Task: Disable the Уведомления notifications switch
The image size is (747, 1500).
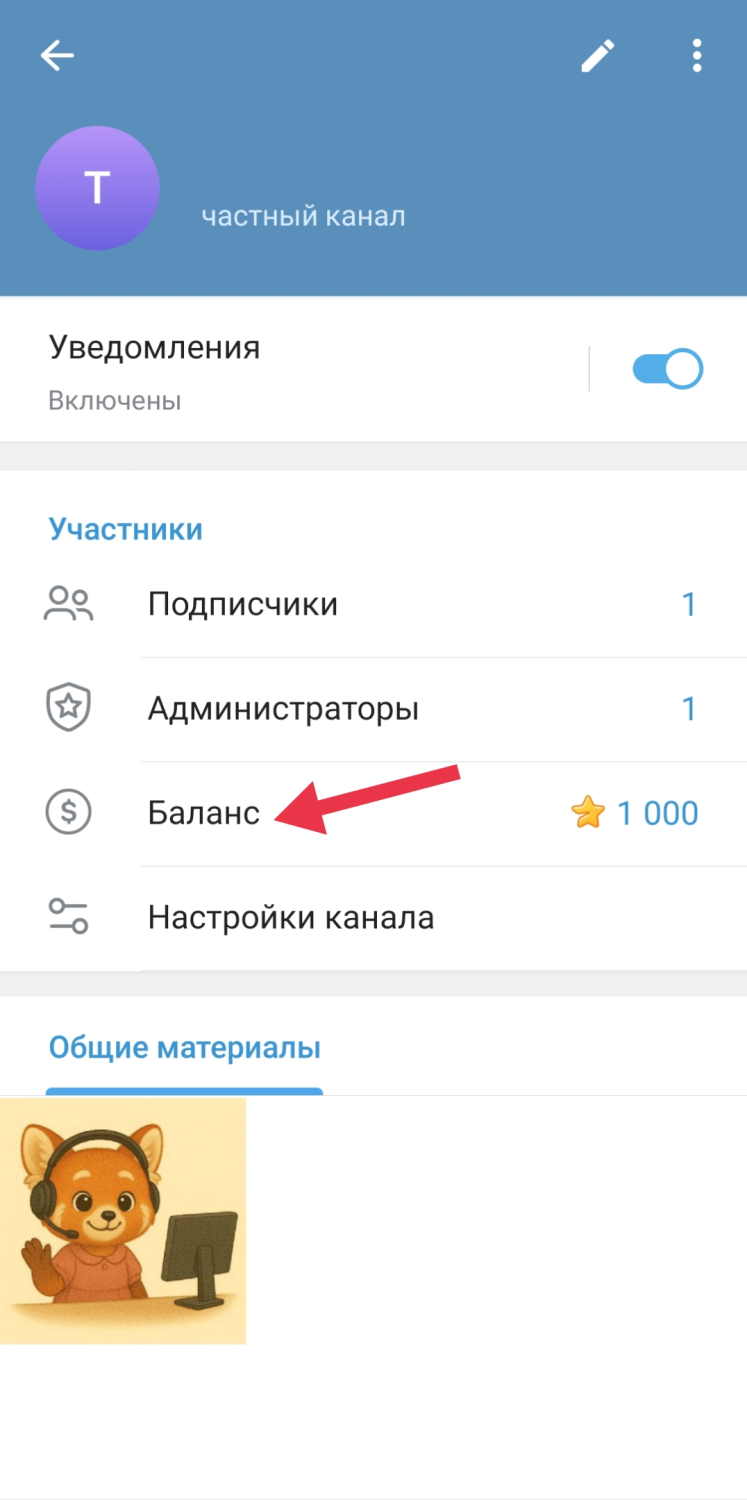Action: pos(668,368)
